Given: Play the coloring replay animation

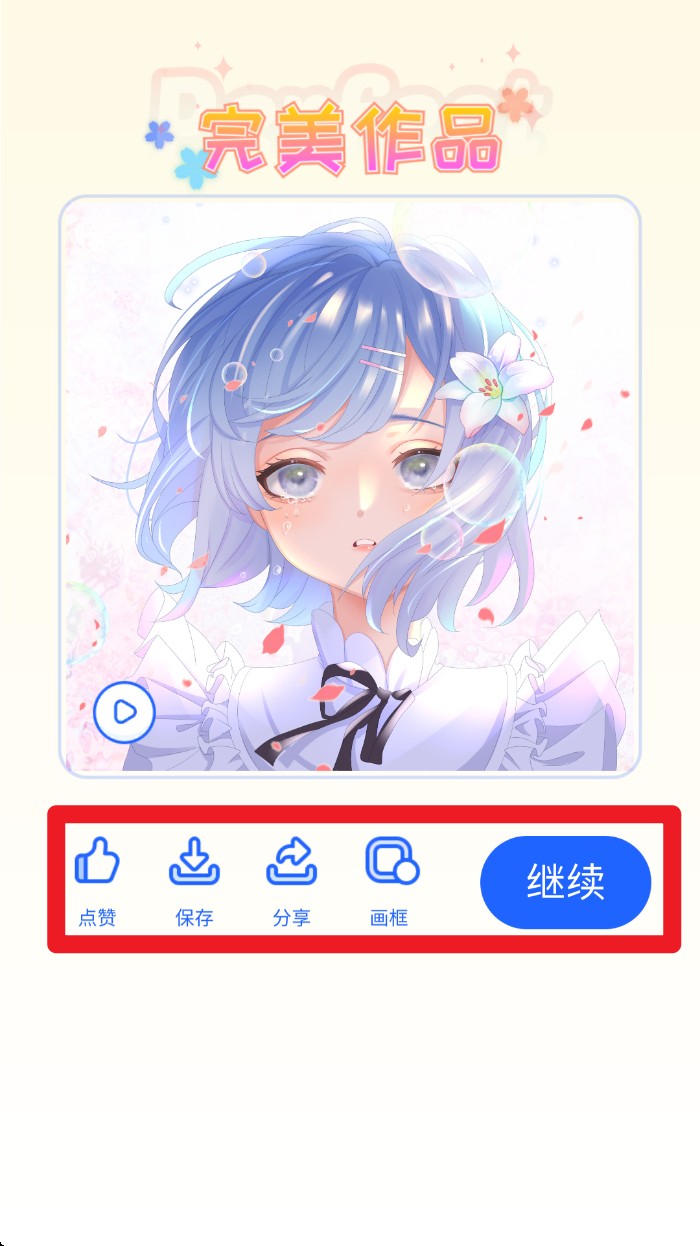Looking at the screenshot, I should click(124, 712).
